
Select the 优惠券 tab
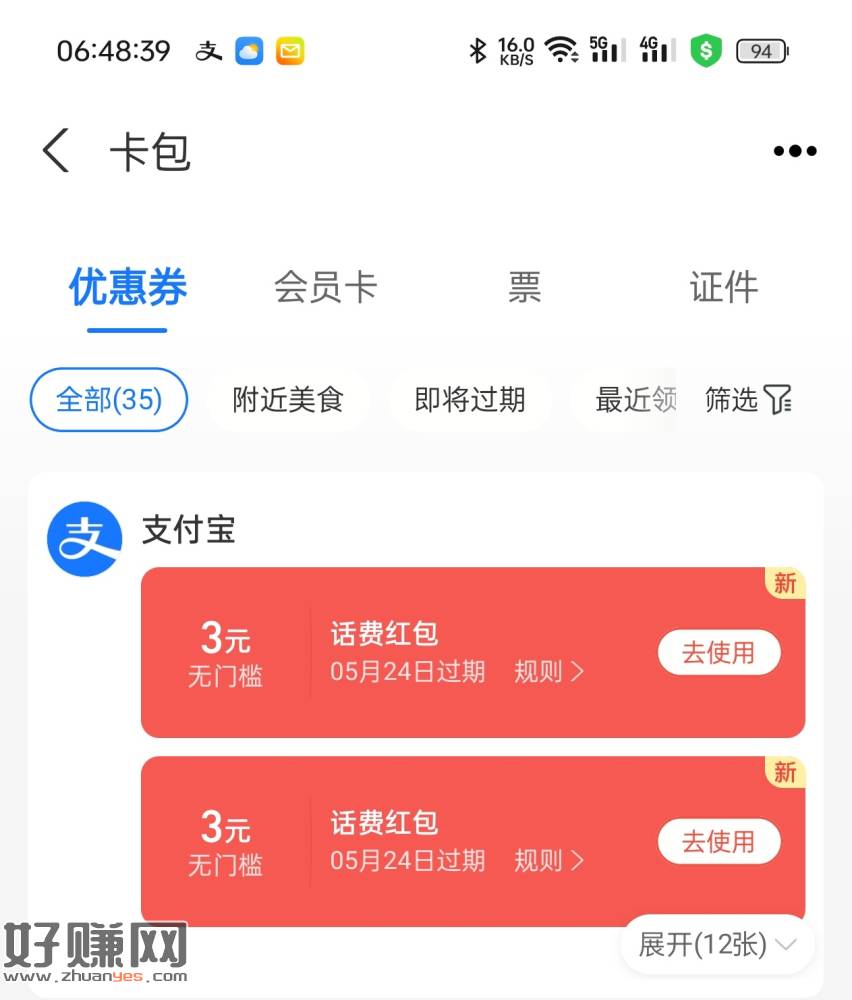(127, 288)
